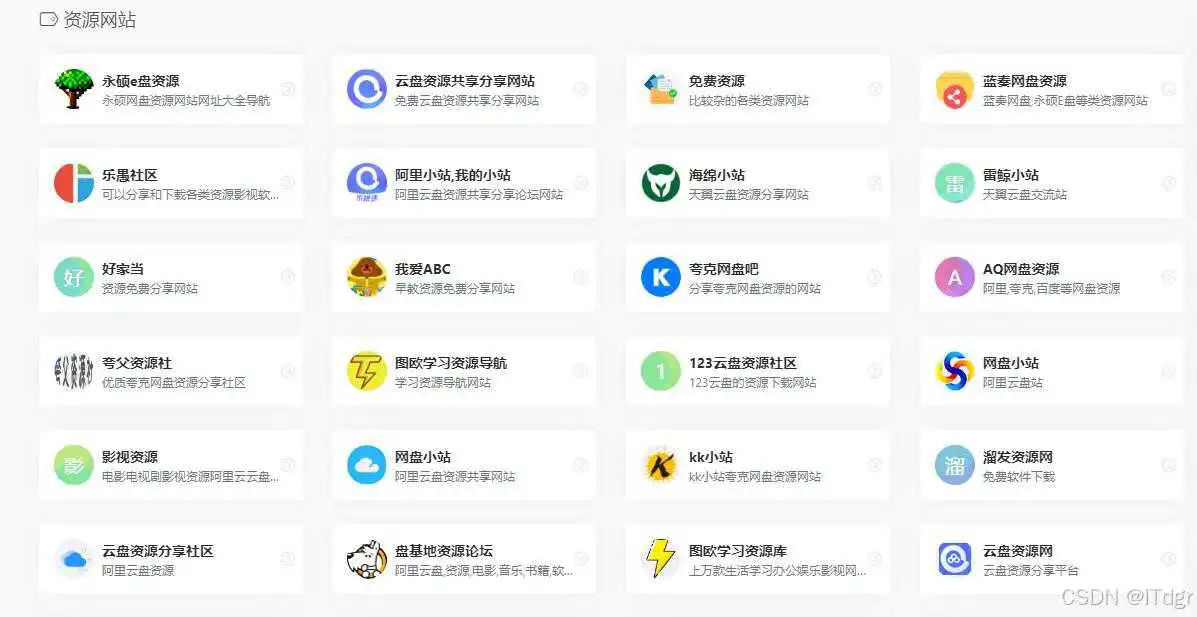This screenshot has width=1197, height=617.
Task: Visit the 123云盘资源社区 card
Action: [x=757, y=371]
